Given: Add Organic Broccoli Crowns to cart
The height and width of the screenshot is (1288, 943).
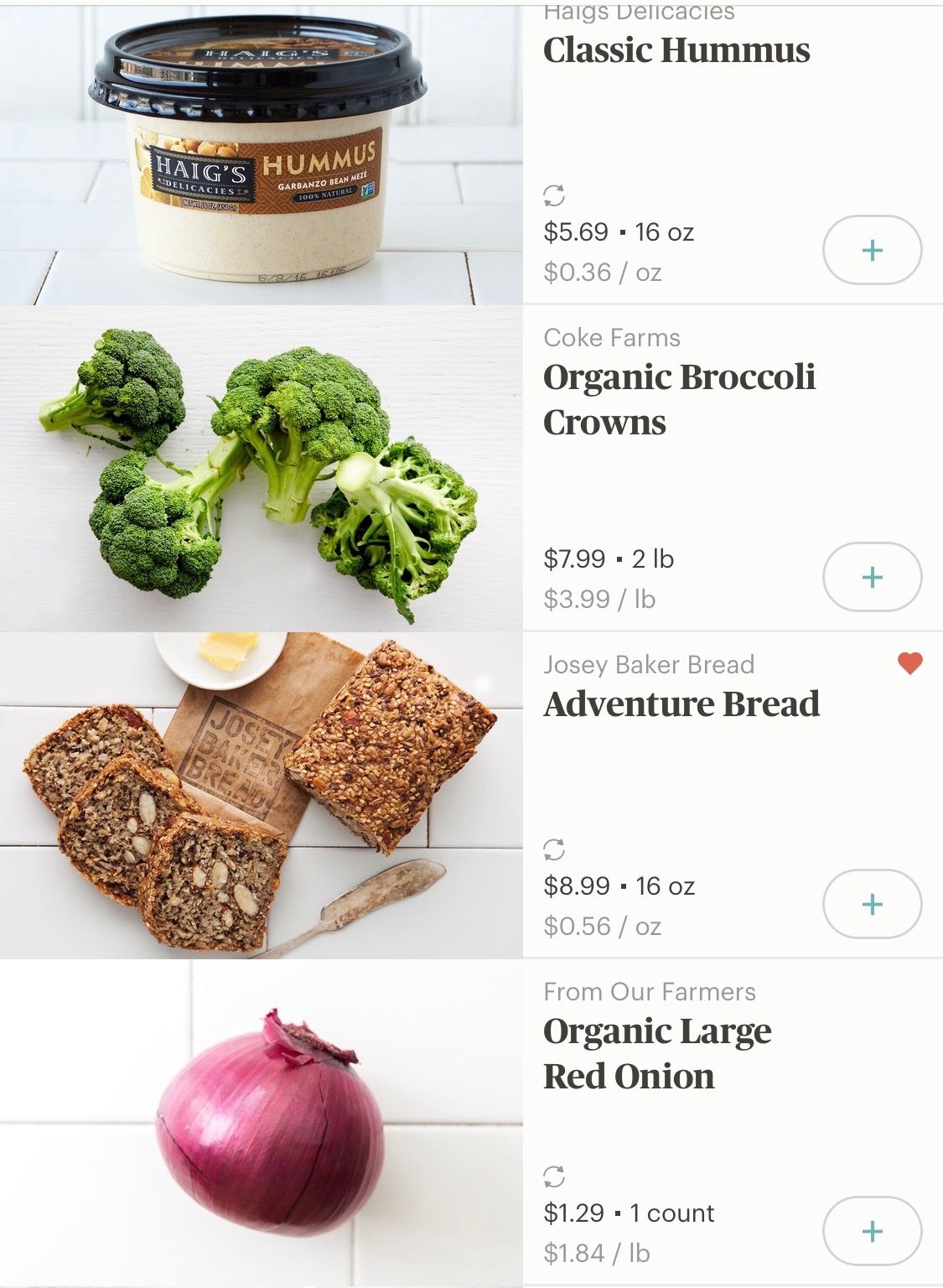Looking at the screenshot, I should (x=872, y=577).
